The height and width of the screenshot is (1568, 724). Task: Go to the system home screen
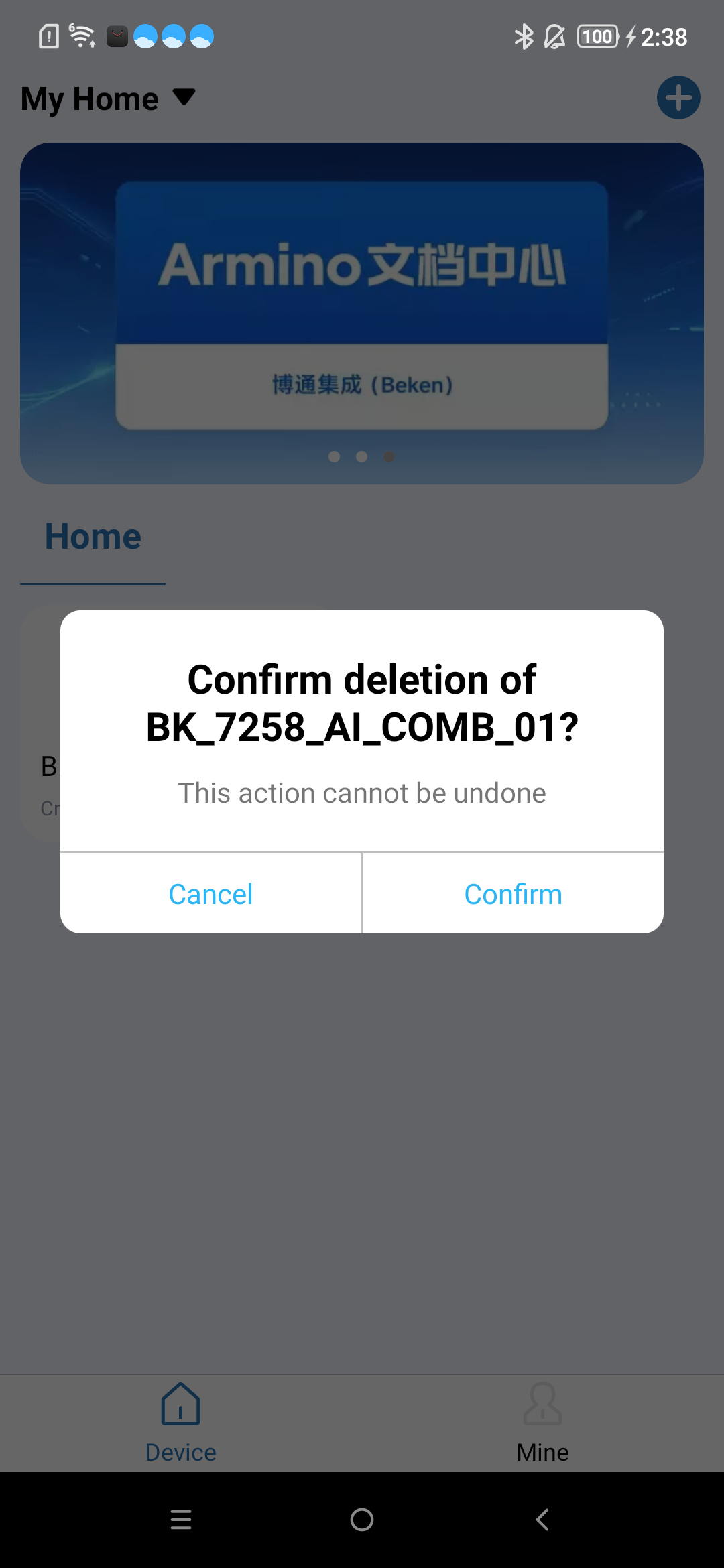tap(362, 1520)
